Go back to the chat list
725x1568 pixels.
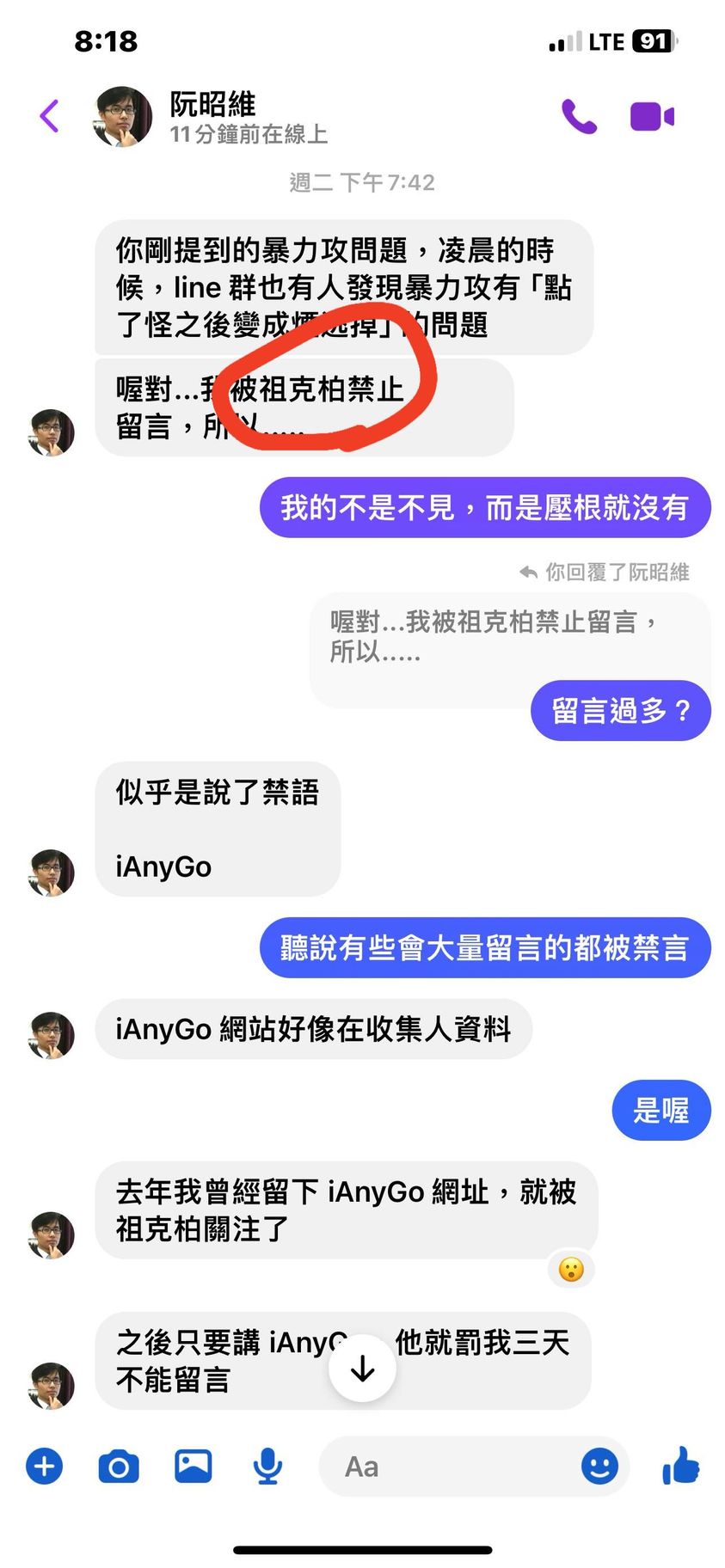pyautogui.click(x=50, y=116)
